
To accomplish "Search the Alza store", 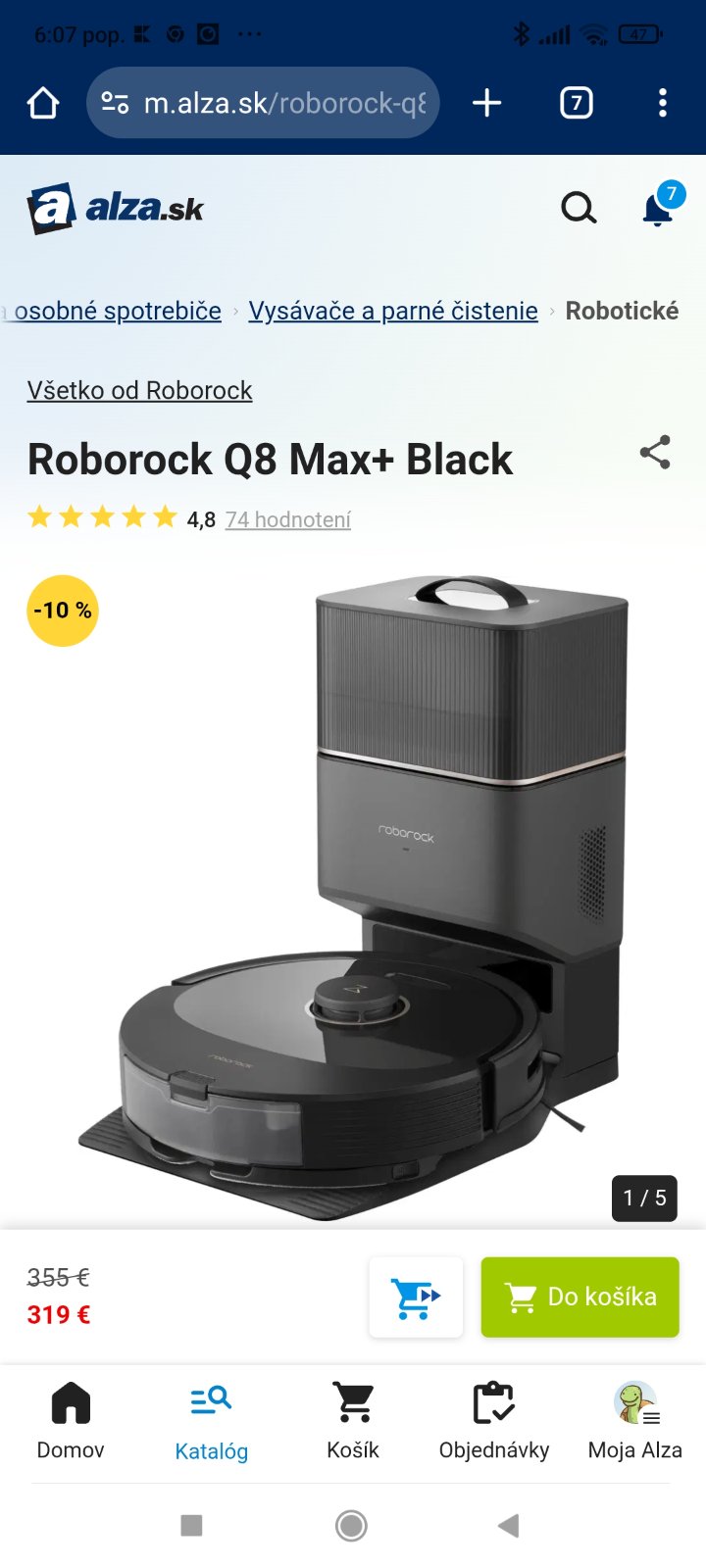I will tap(579, 208).
